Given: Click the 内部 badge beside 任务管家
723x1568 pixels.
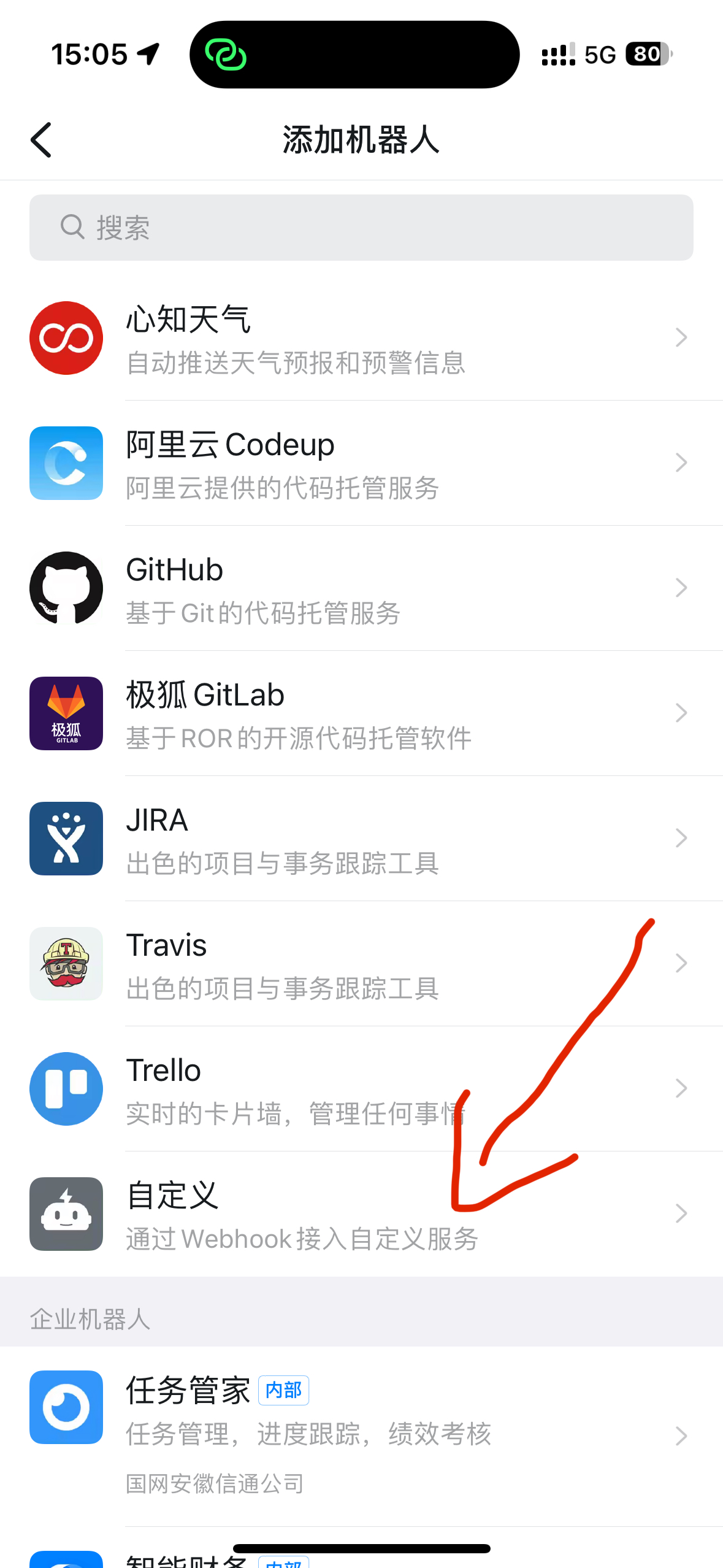Looking at the screenshot, I should tap(283, 1389).
